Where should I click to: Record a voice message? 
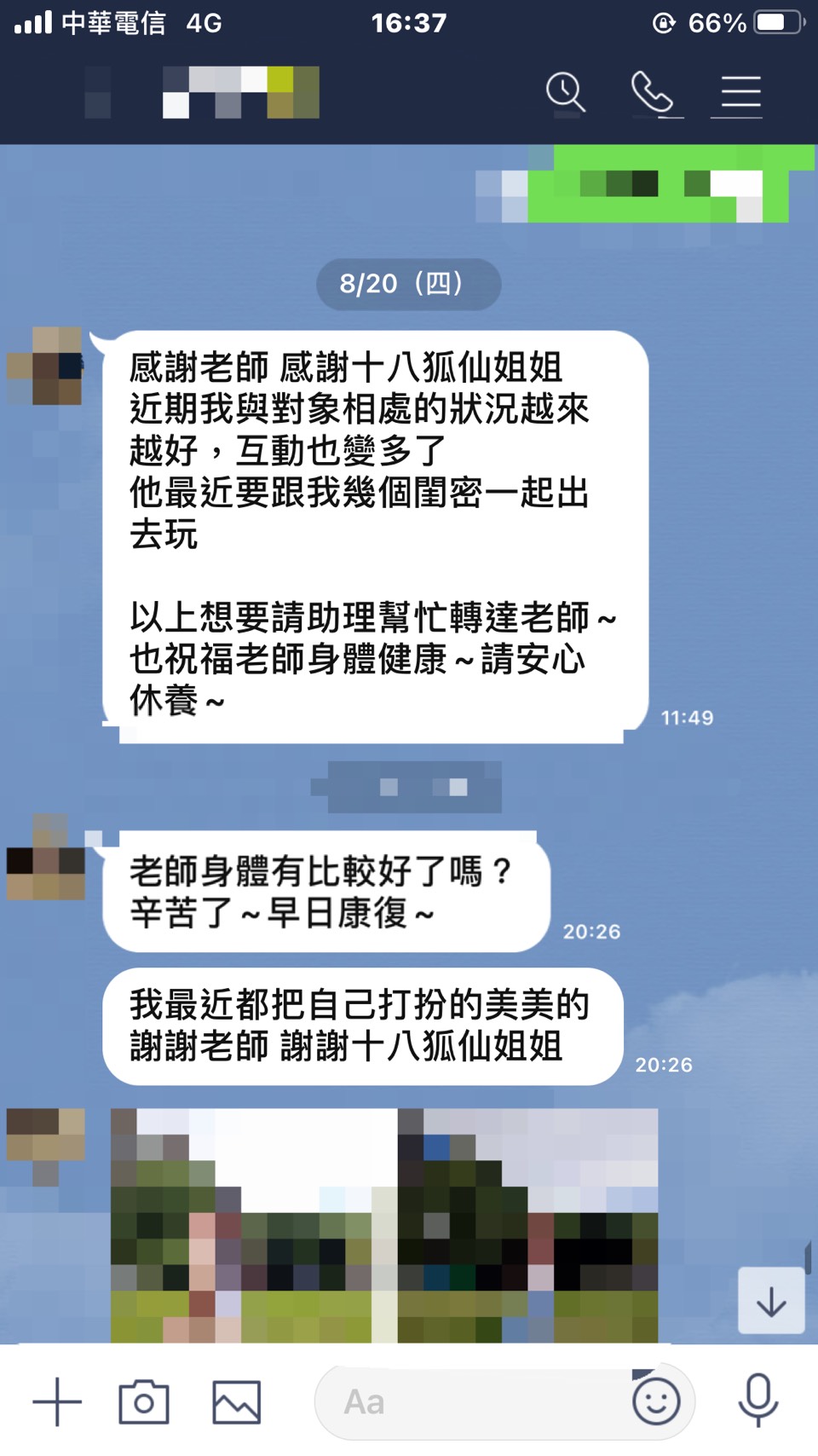[758, 1400]
